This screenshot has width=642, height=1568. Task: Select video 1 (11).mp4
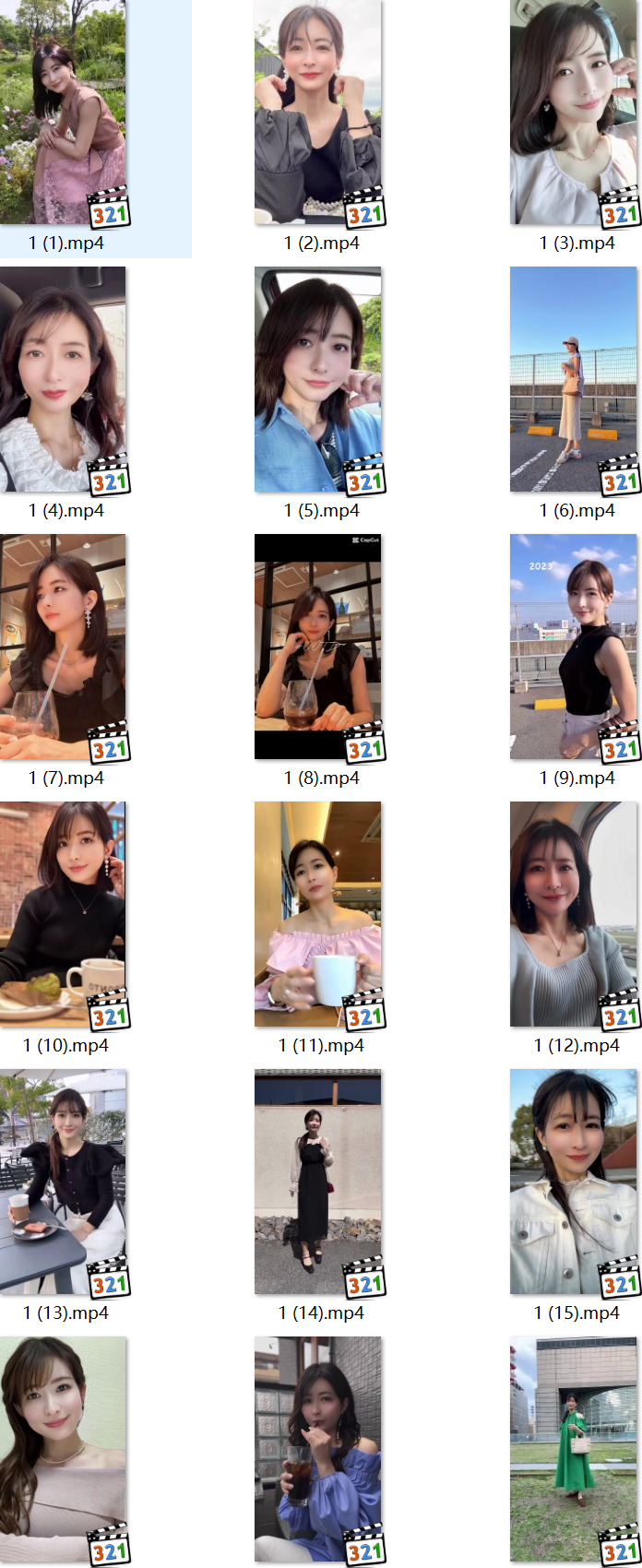tap(318, 915)
